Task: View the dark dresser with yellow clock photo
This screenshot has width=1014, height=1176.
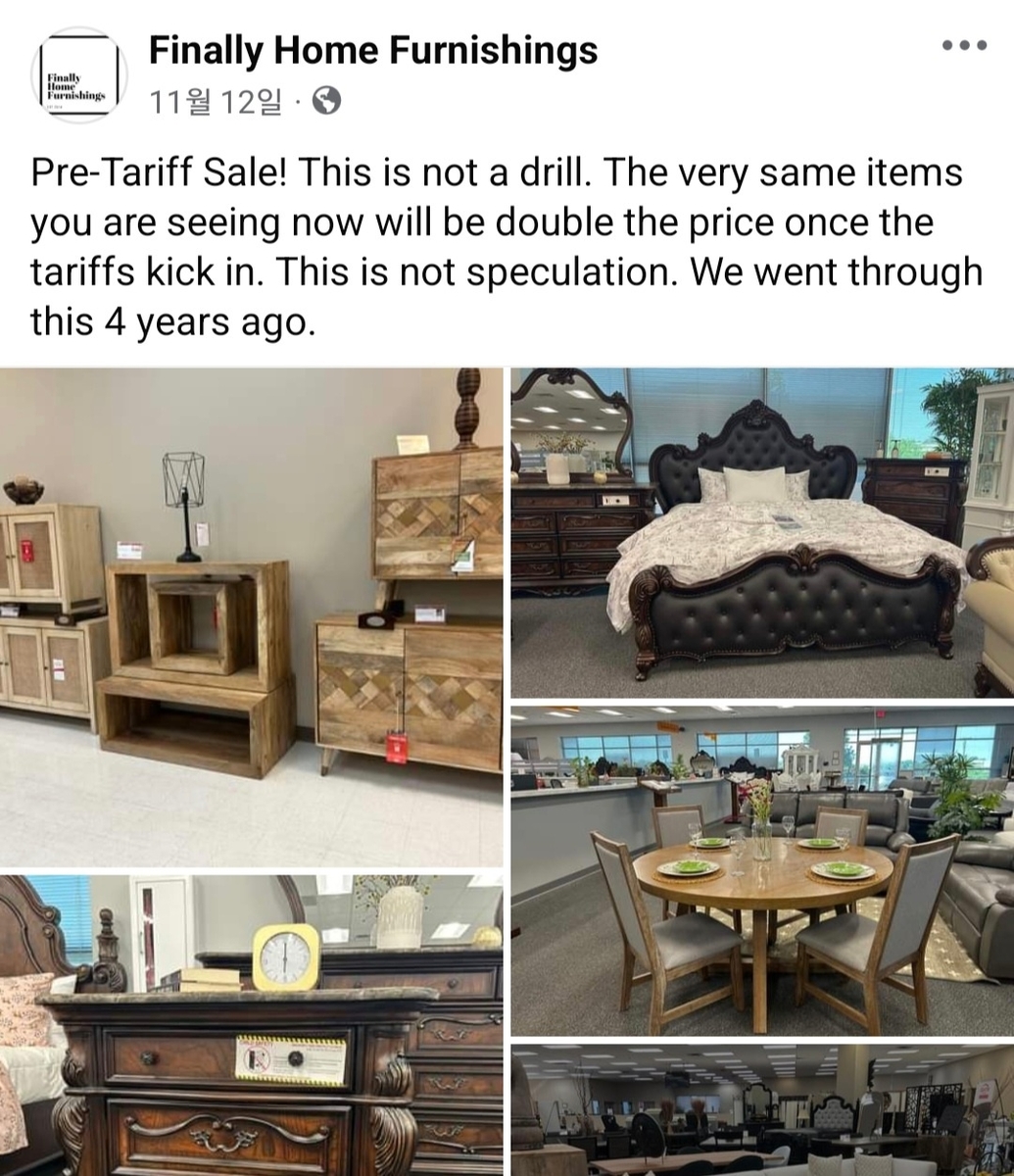Action: (x=251, y=1024)
